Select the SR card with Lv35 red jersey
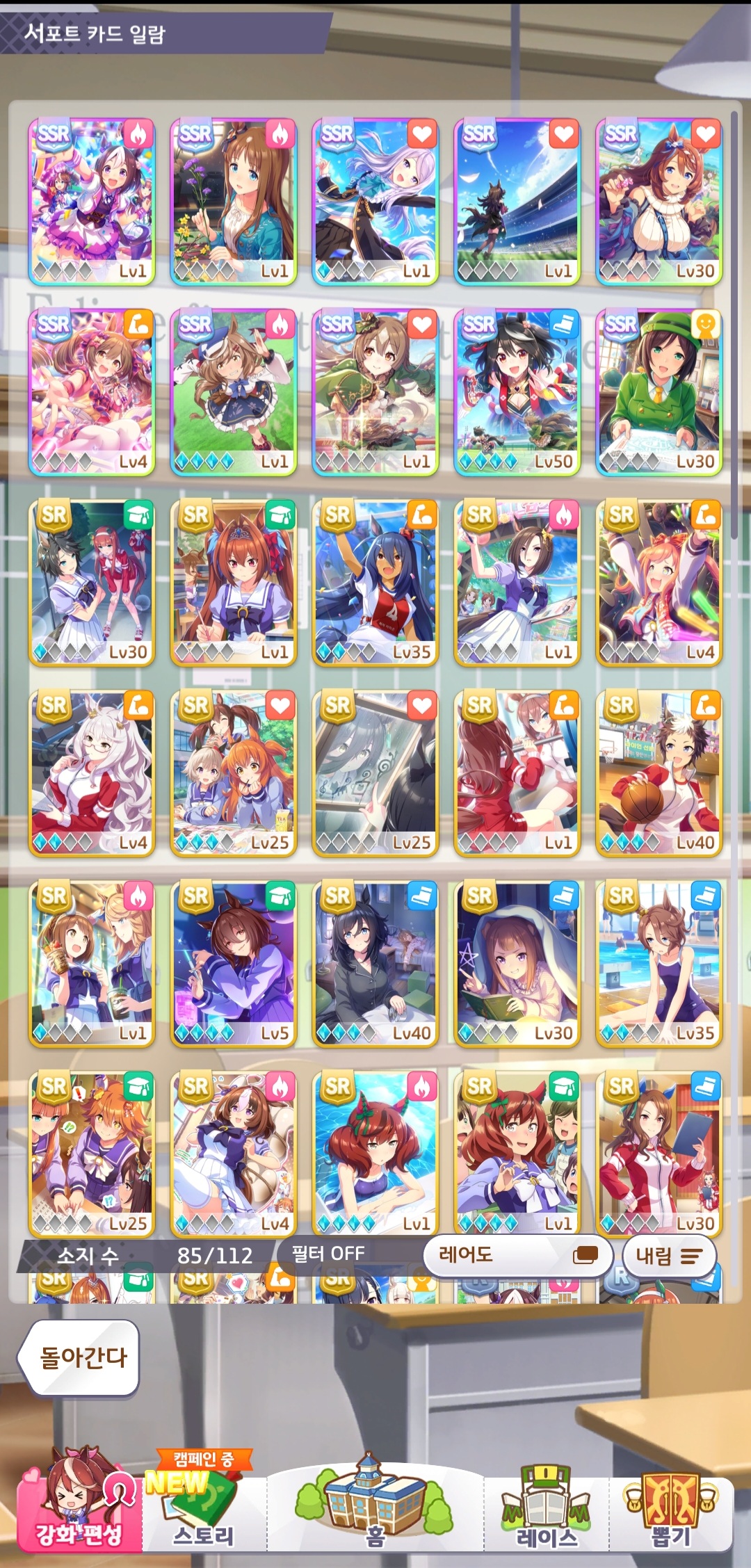This screenshot has height=1568, width=751. [x=375, y=582]
